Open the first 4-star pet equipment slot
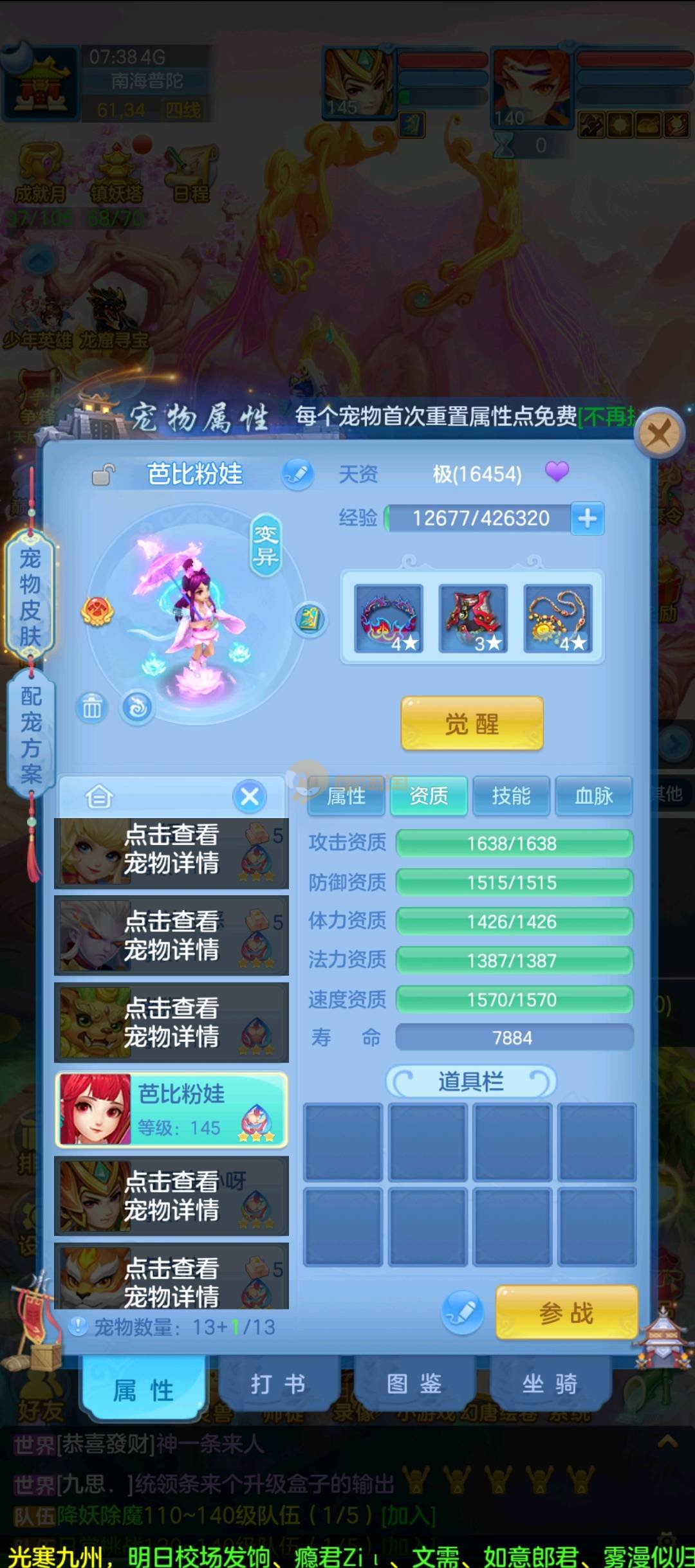This screenshot has width=695, height=1568. 389,619
